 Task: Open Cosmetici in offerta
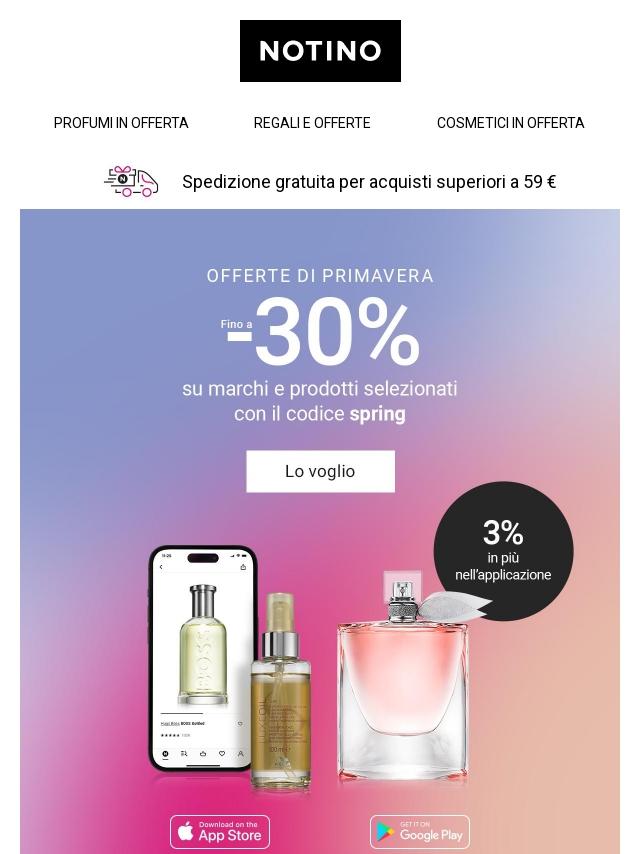[x=510, y=123]
